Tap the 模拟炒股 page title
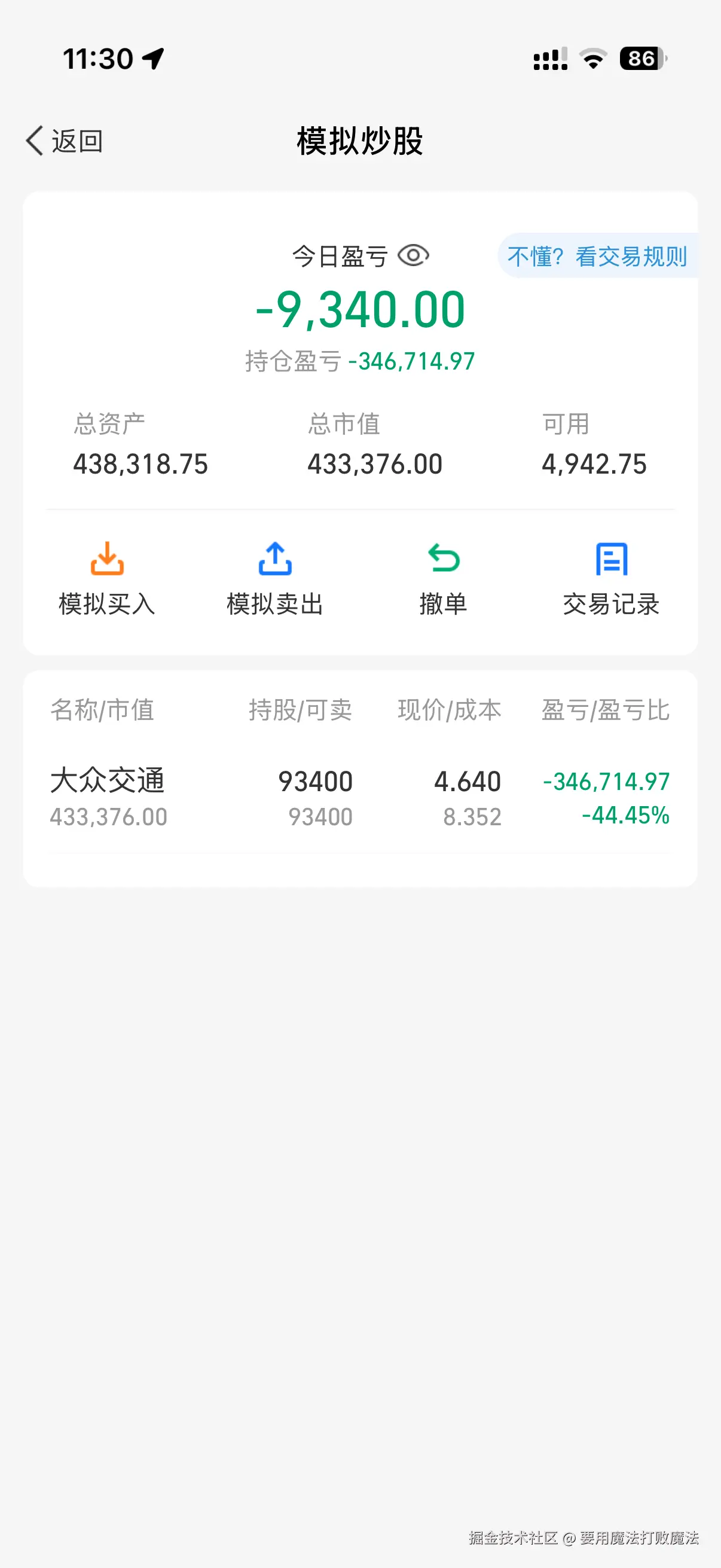This screenshot has height=1568, width=721. (x=360, y=140)
